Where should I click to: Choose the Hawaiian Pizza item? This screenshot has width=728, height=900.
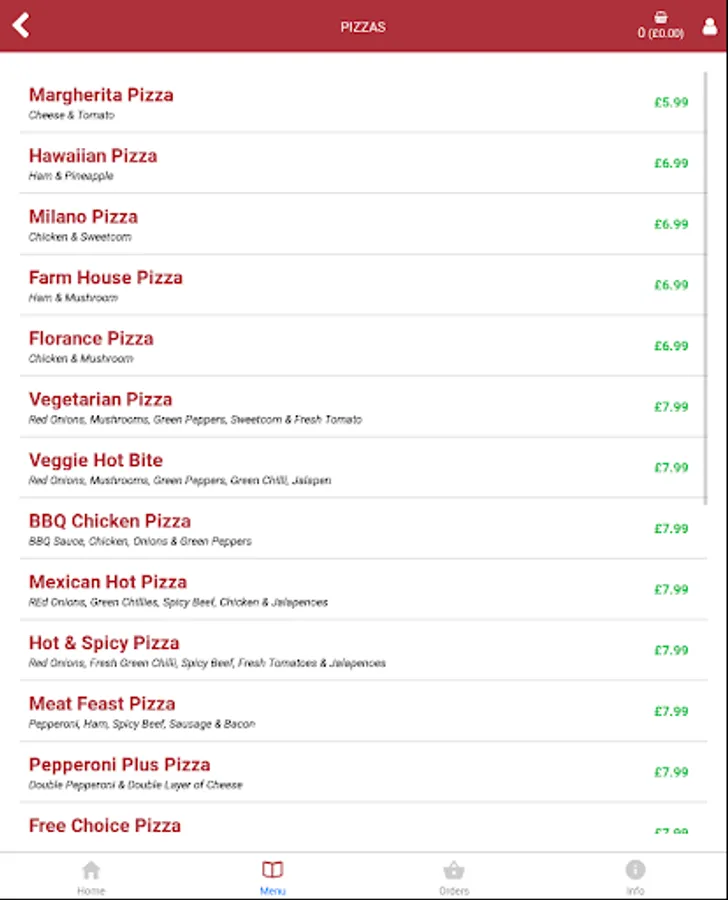tap(93, 157)
